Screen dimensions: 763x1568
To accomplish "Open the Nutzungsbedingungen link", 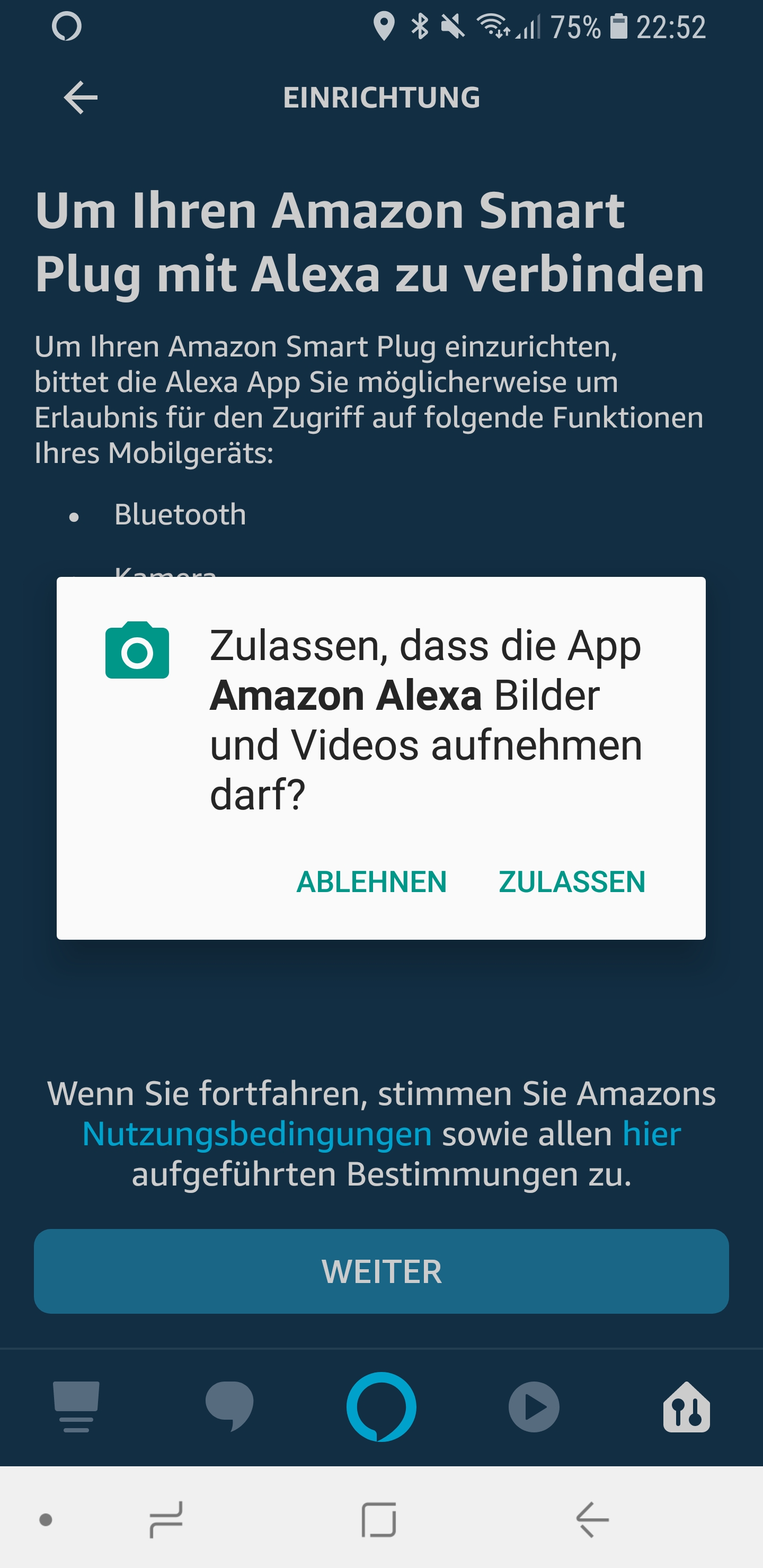I will point(257,1134).
